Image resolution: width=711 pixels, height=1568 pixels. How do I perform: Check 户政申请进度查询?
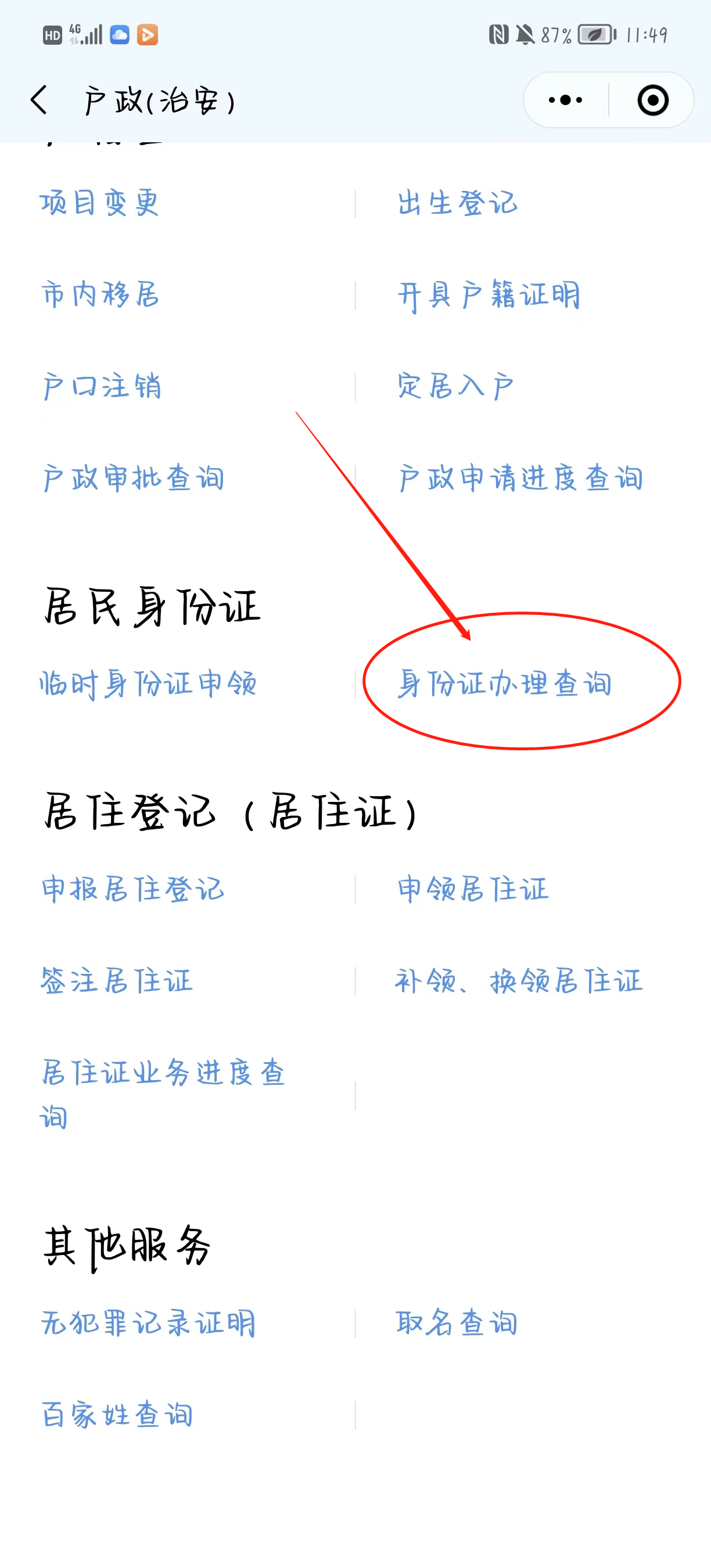[x=520, y=479]
